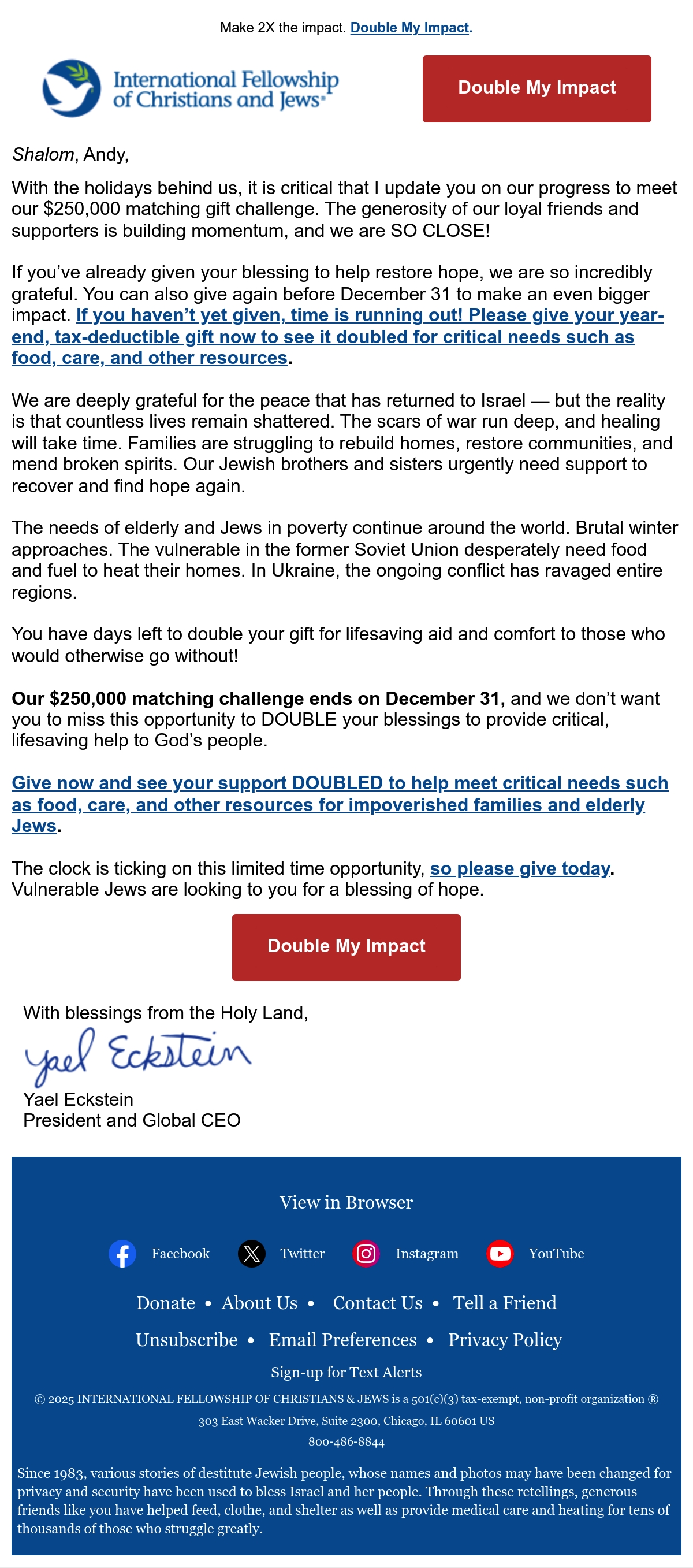Tap the Double My Impact link at top
This screenshot has height=1568, width=693.
coord(409,27)
